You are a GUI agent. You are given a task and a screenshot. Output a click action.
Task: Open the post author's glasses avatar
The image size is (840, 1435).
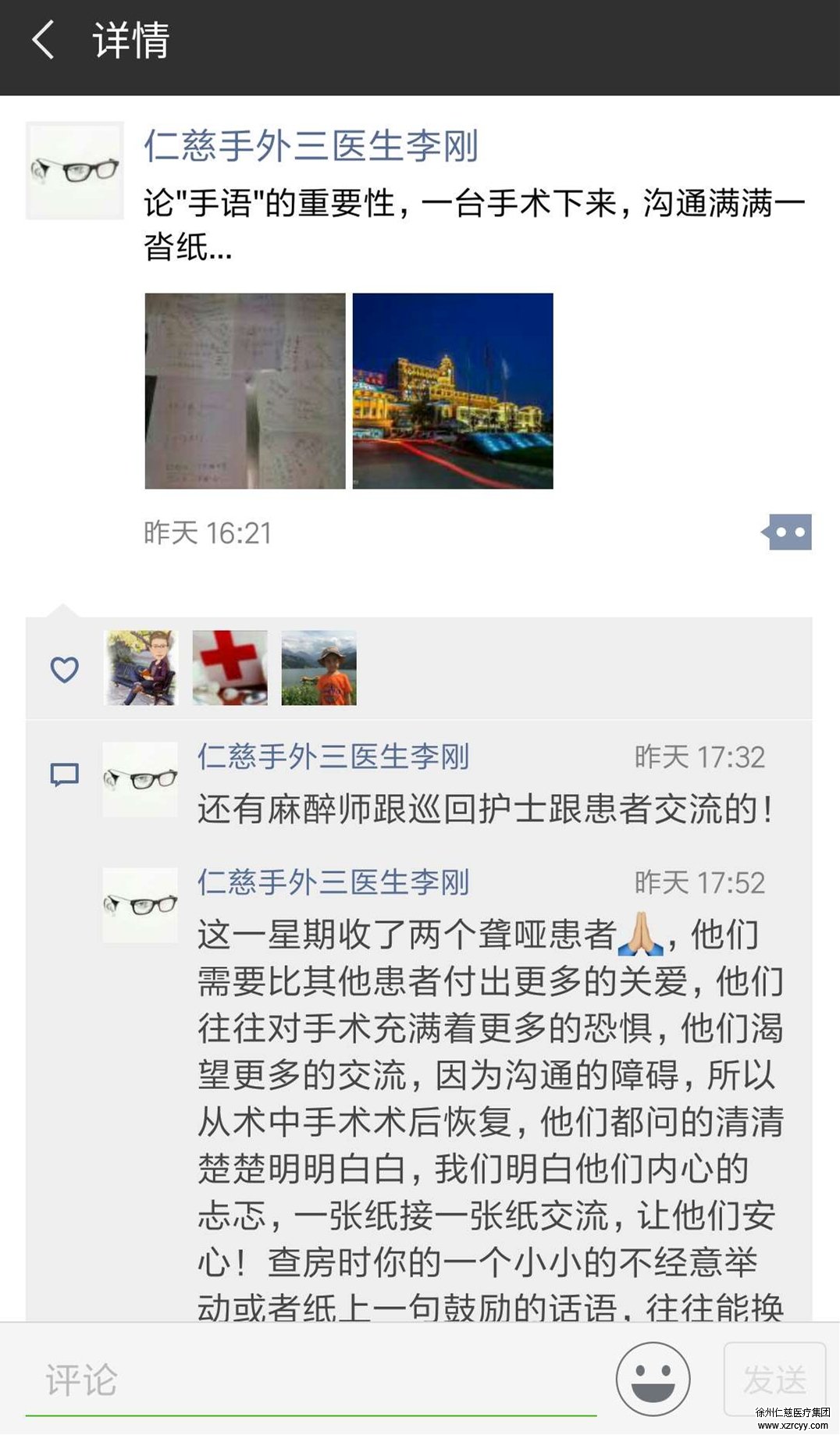point(75,170)
